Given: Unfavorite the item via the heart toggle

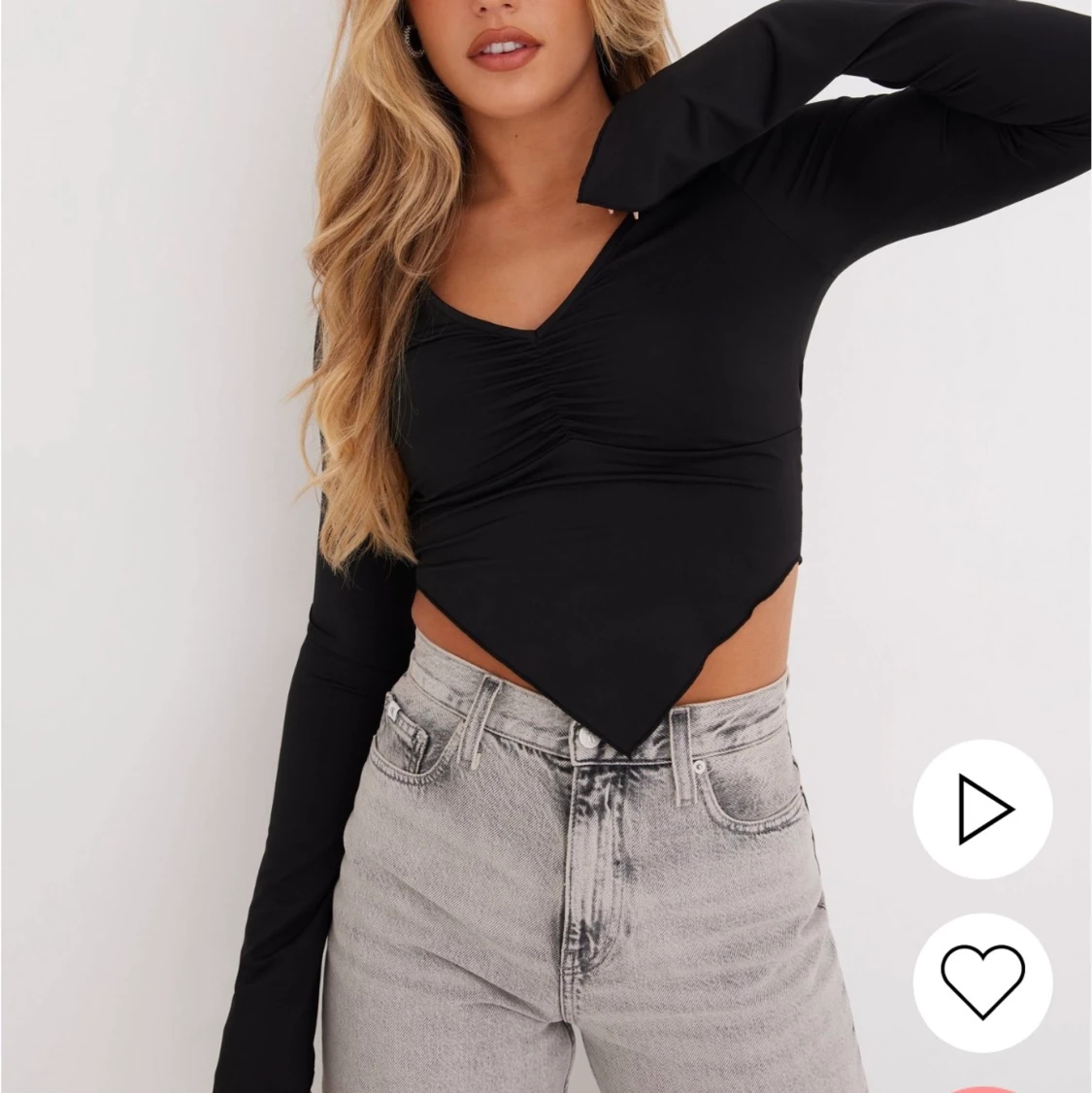Looking at the screenshot, I should tap(980, 980).
